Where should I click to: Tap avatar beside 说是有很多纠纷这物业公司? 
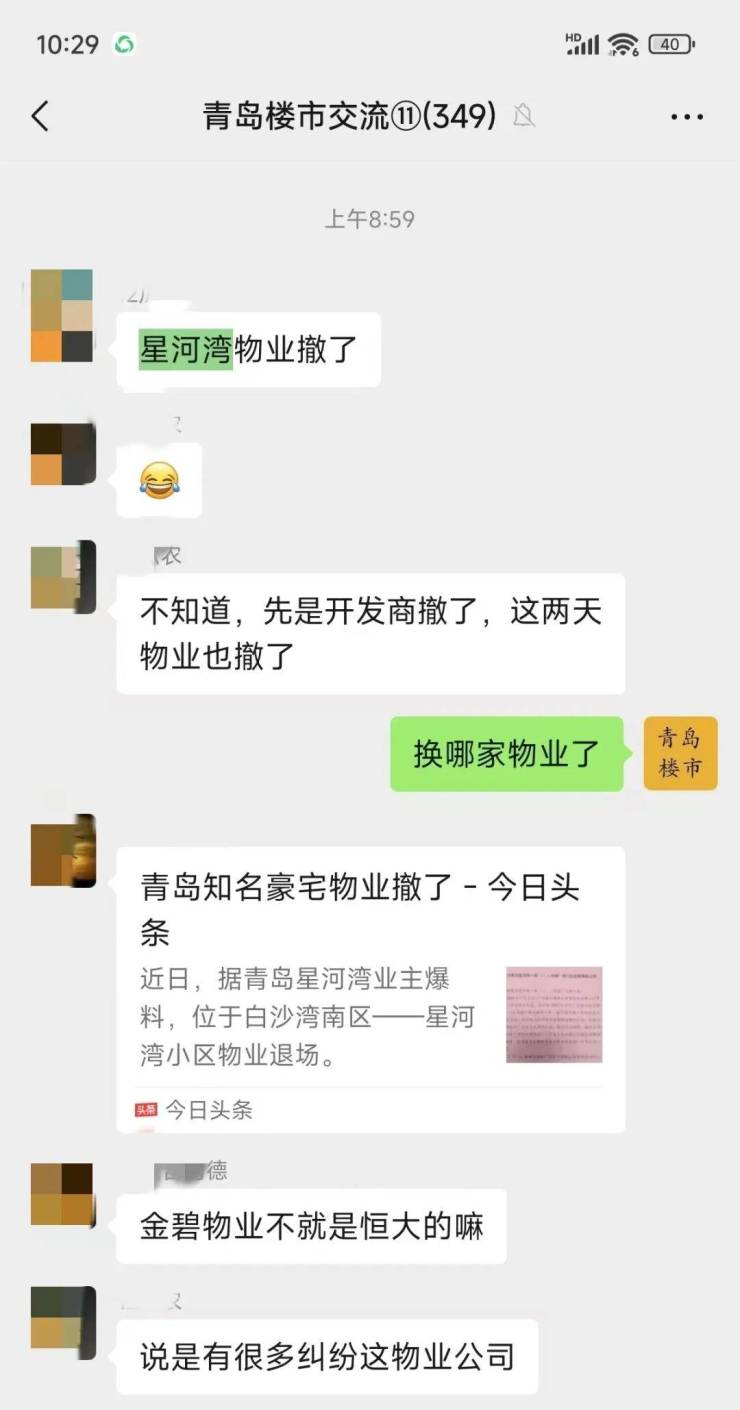click(x=62, y=1322)
